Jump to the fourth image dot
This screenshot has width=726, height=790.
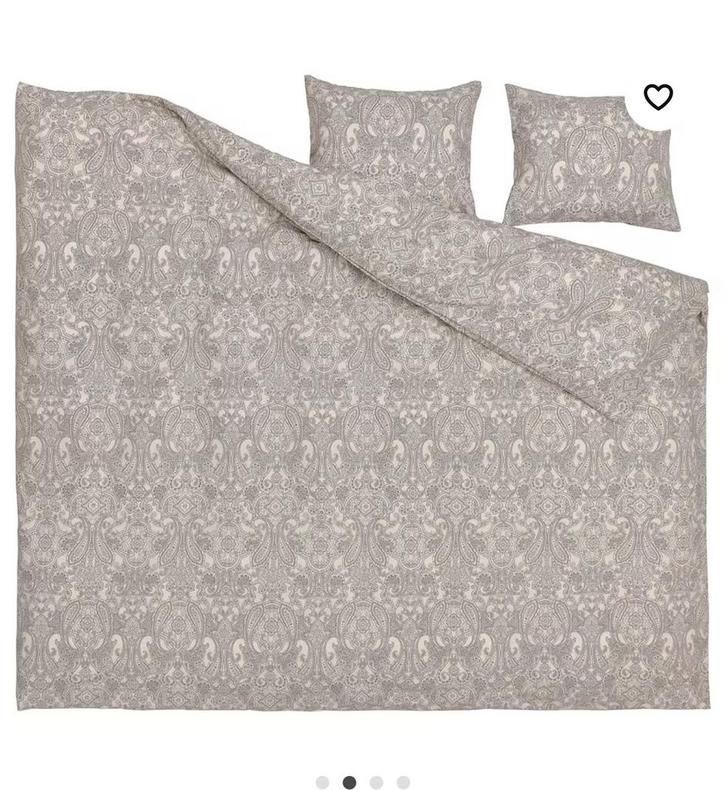click(403, 782)
